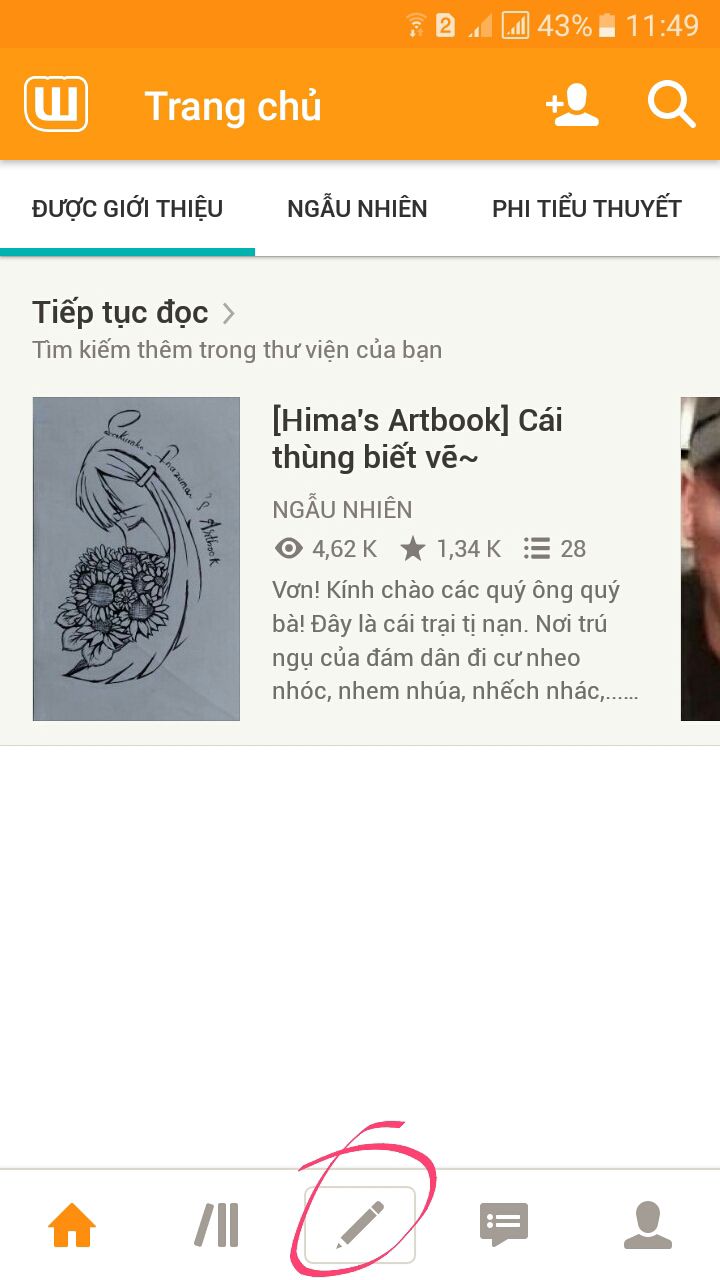Go to the home tab in bottom bar

[72, 1225]
